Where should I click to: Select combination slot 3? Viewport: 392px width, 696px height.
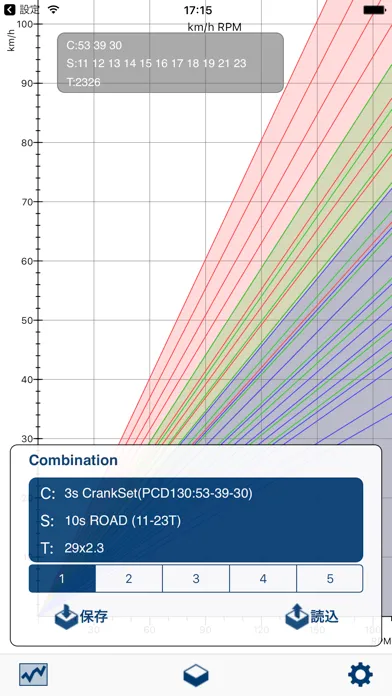click(196, 579)
